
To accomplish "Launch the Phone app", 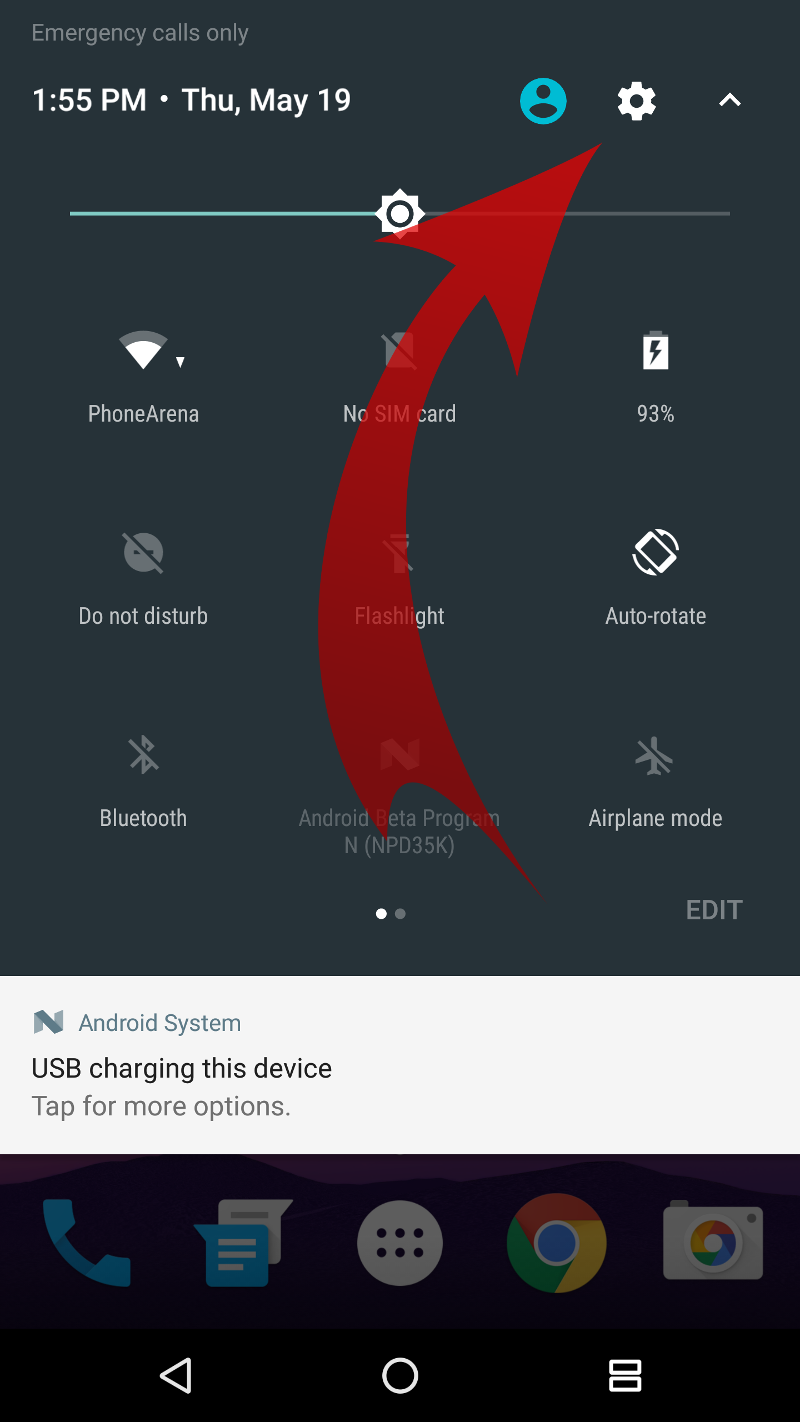I will 86,1243.
